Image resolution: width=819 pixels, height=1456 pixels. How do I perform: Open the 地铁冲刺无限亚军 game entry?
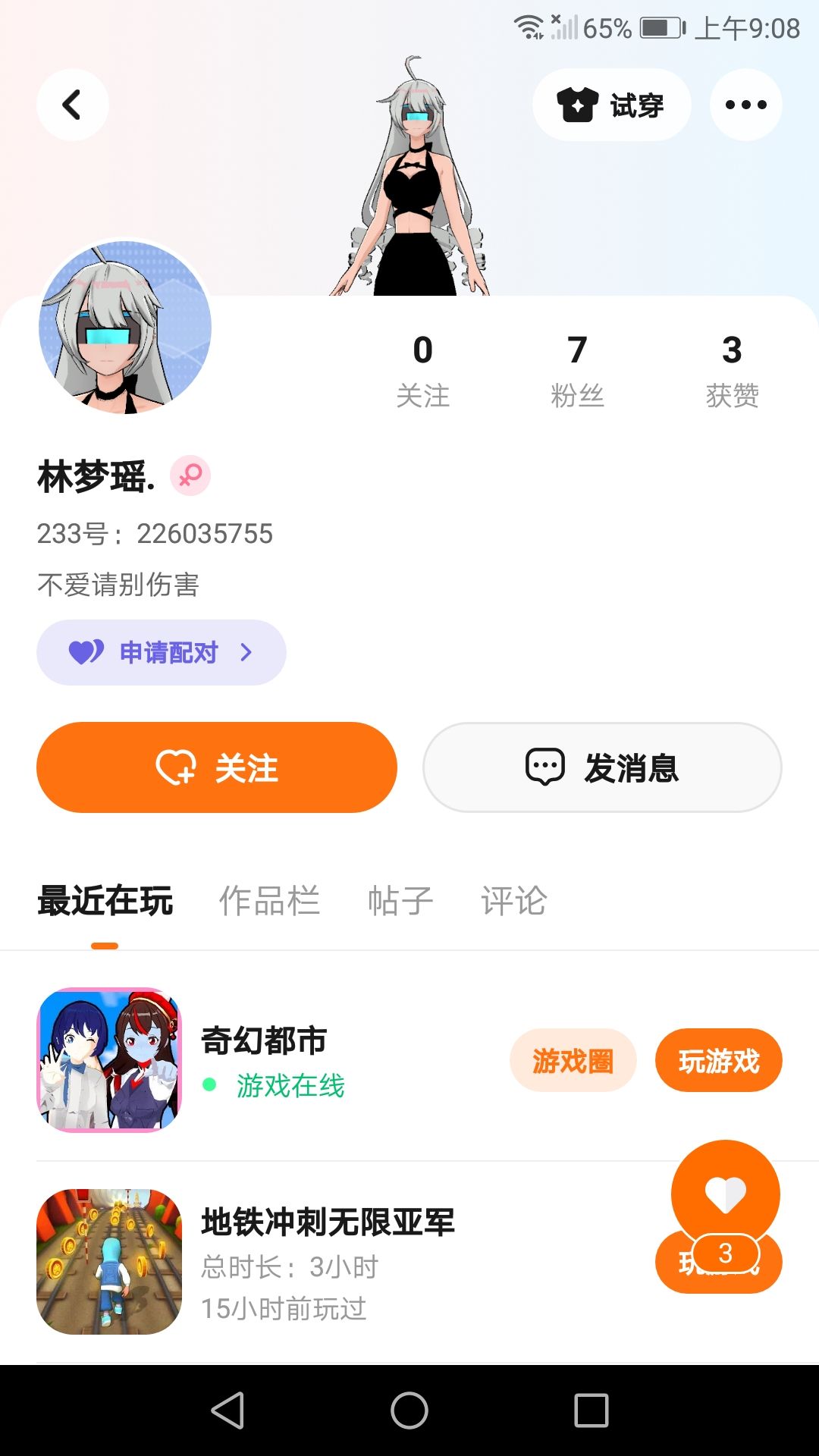pos(327,1222)
